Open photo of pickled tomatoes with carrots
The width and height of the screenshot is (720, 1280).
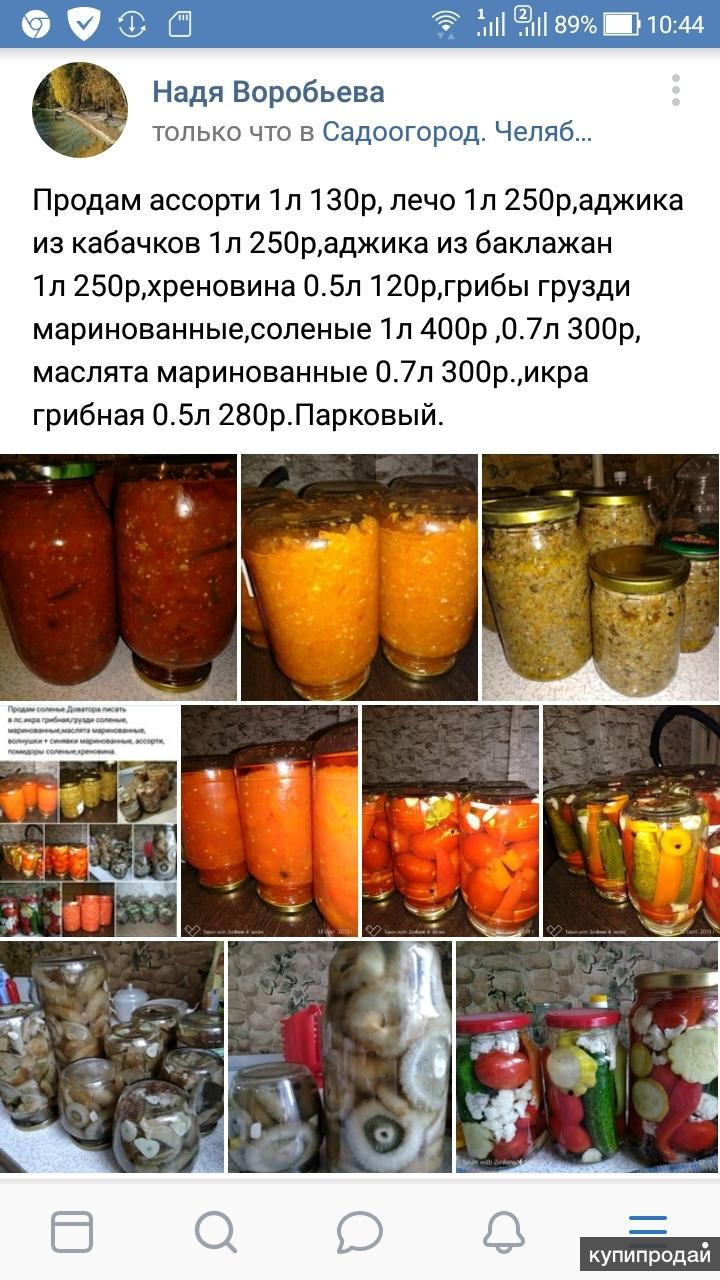[x=450, y=820]
